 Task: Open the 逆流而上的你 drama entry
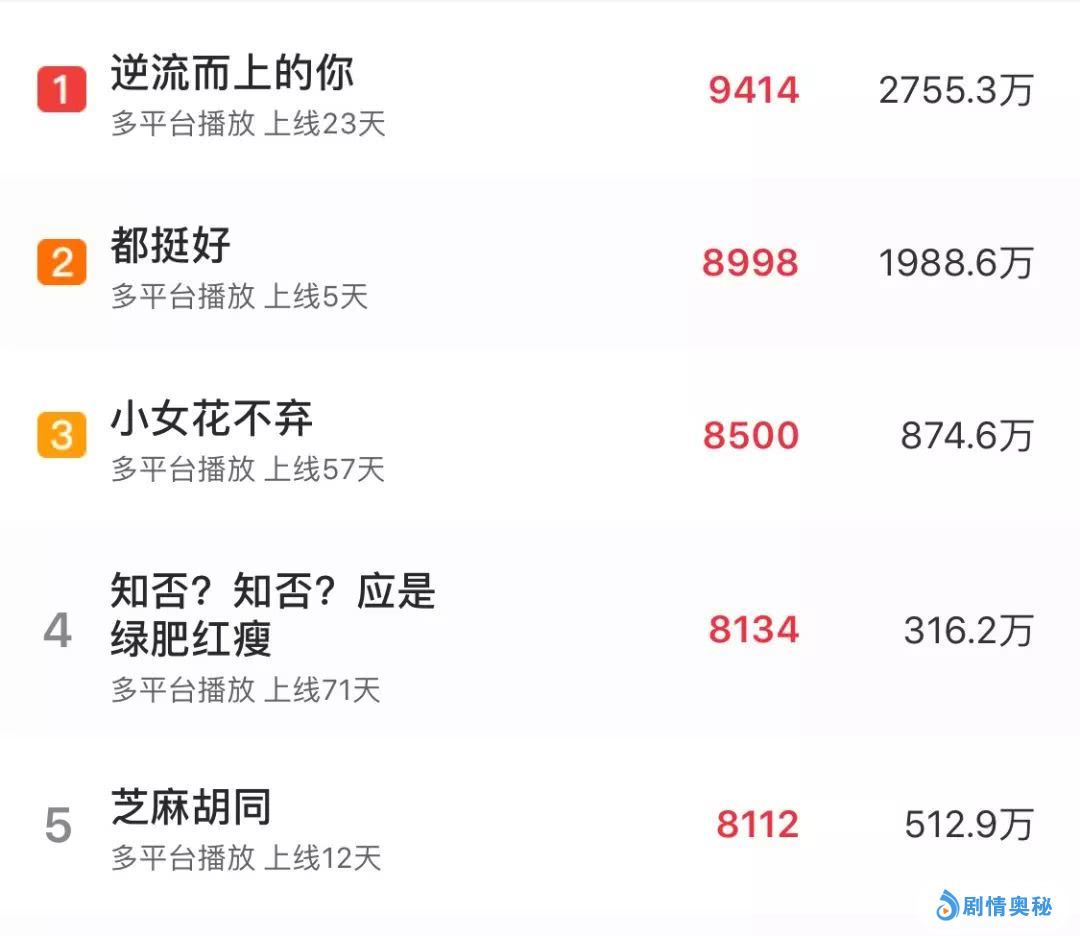[232, 75]
